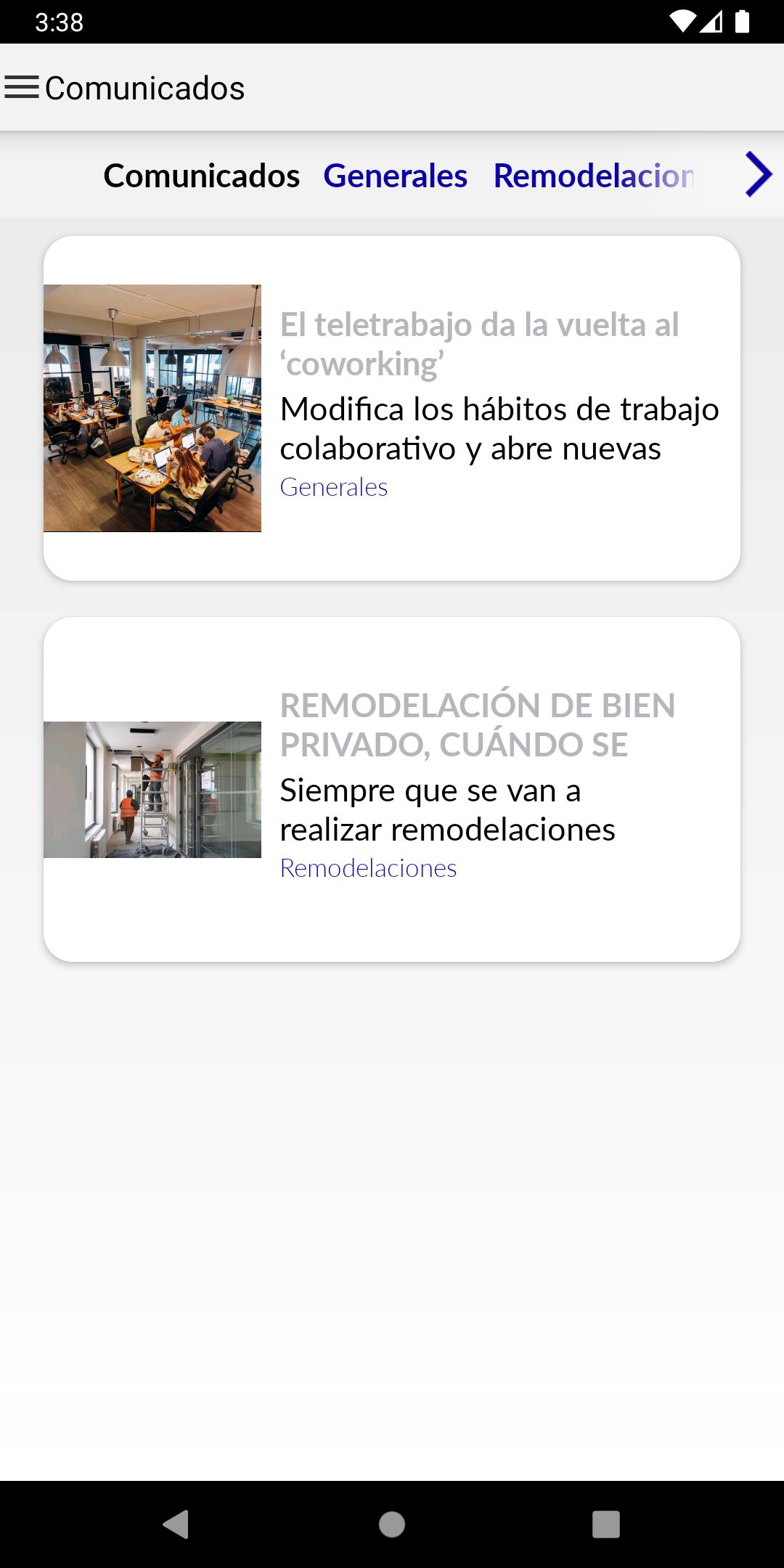Open the hamburger drawer menu
Viewport: 784px width, 1568px height.
(22, 88)
